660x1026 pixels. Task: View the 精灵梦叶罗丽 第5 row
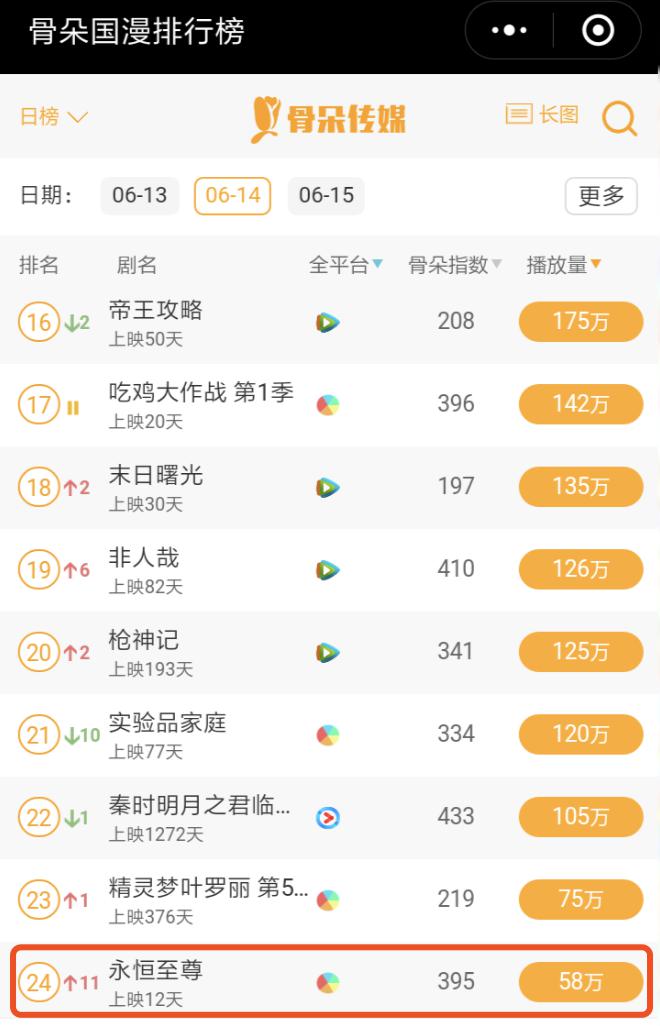click(x=208, y=888)
